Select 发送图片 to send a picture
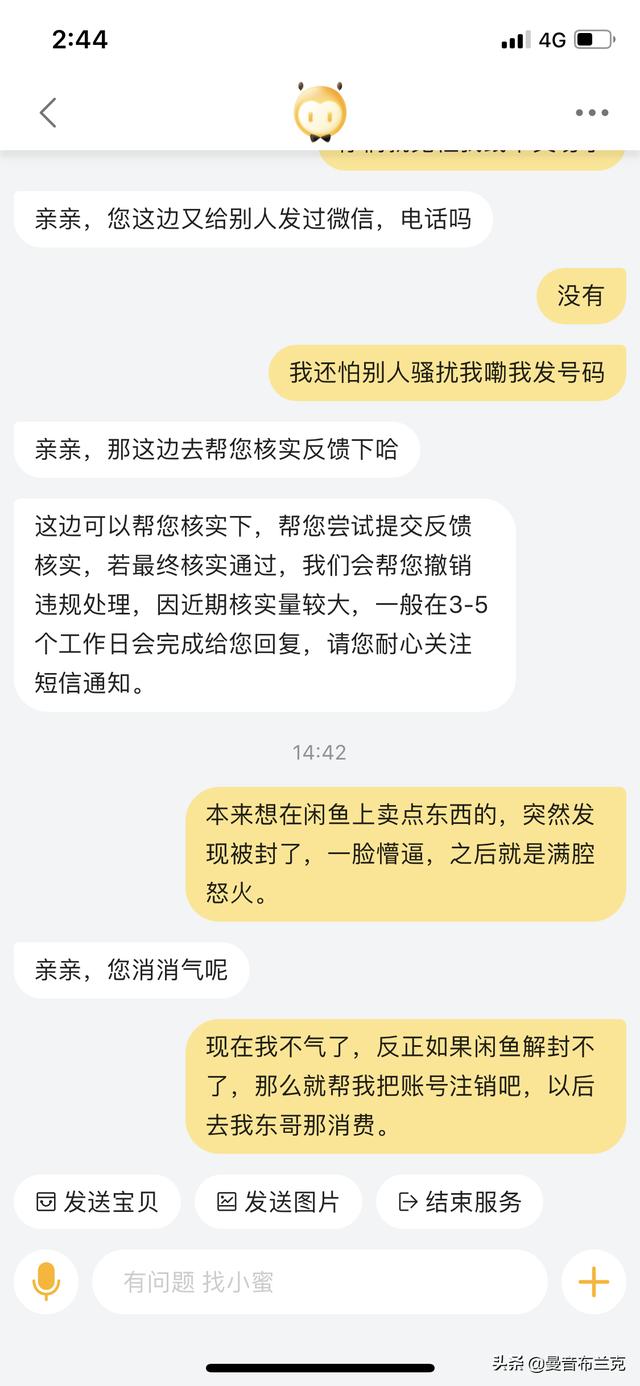The height and width of the screenshot is (1386, 640). [x=278, y=1201]
